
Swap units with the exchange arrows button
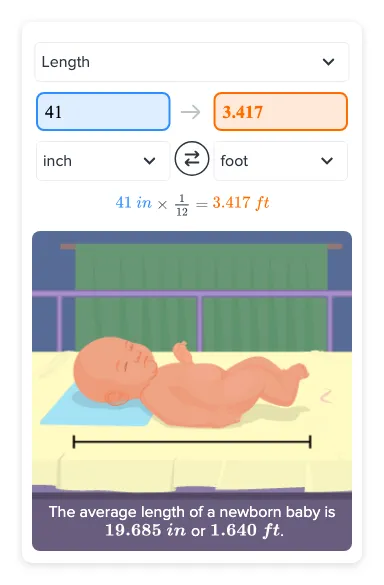pyautogui.click(x=192, y=160)
